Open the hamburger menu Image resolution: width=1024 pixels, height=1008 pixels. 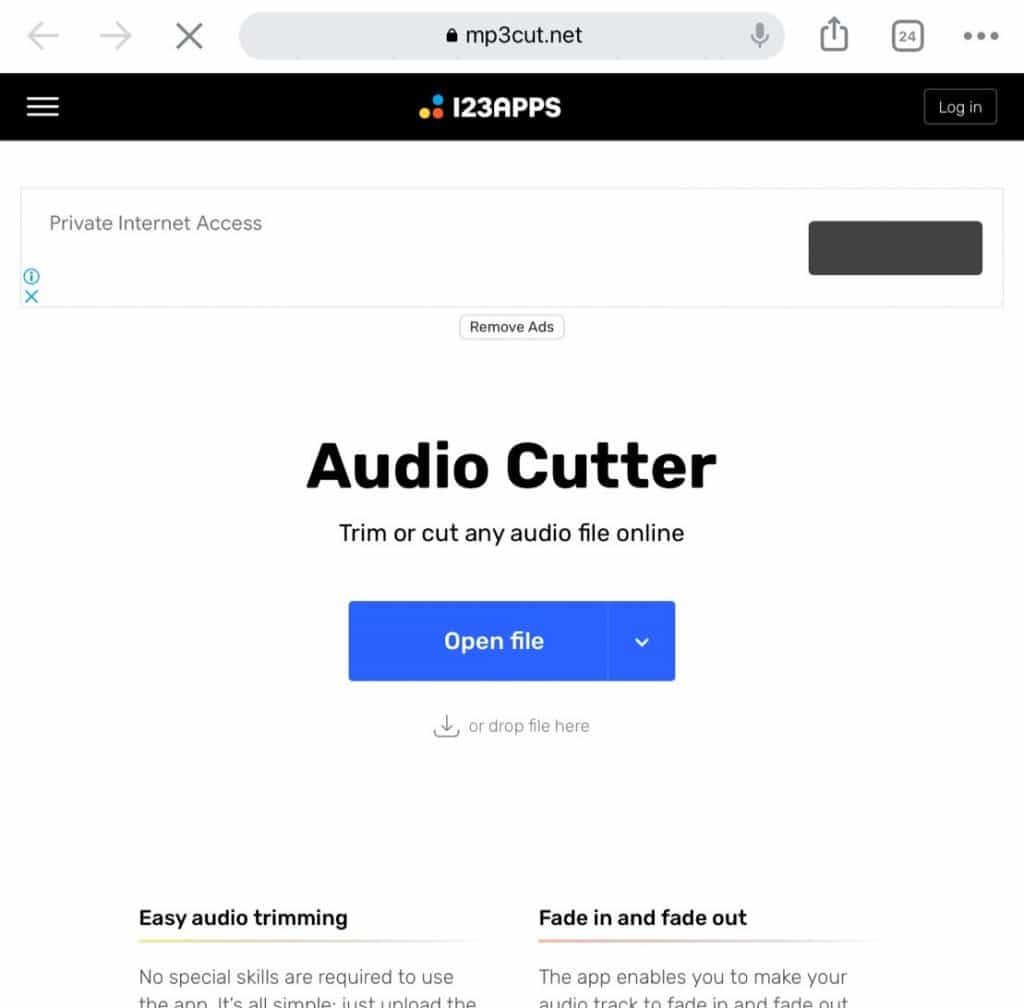pyautogui.click(x=43, y=106)
